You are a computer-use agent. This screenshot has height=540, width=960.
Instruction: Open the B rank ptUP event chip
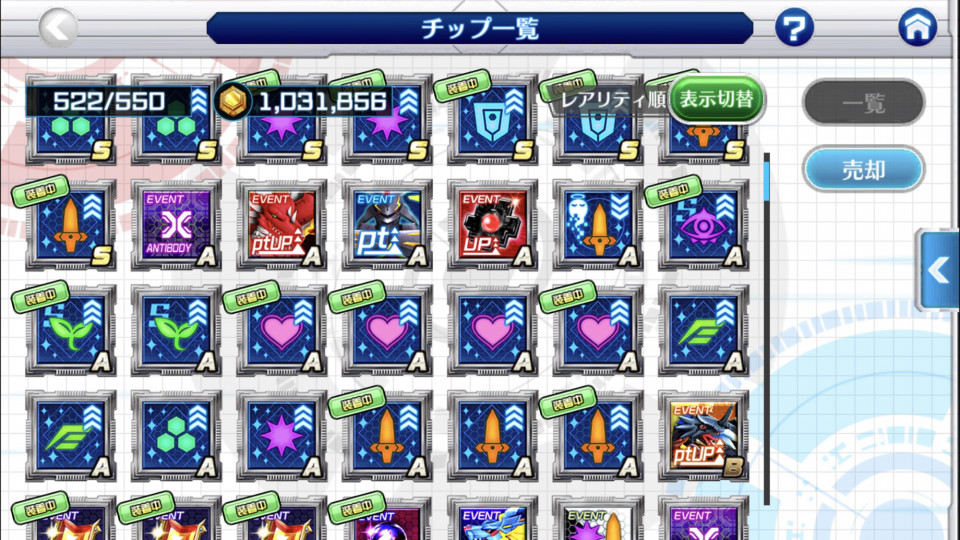(702, 435)
